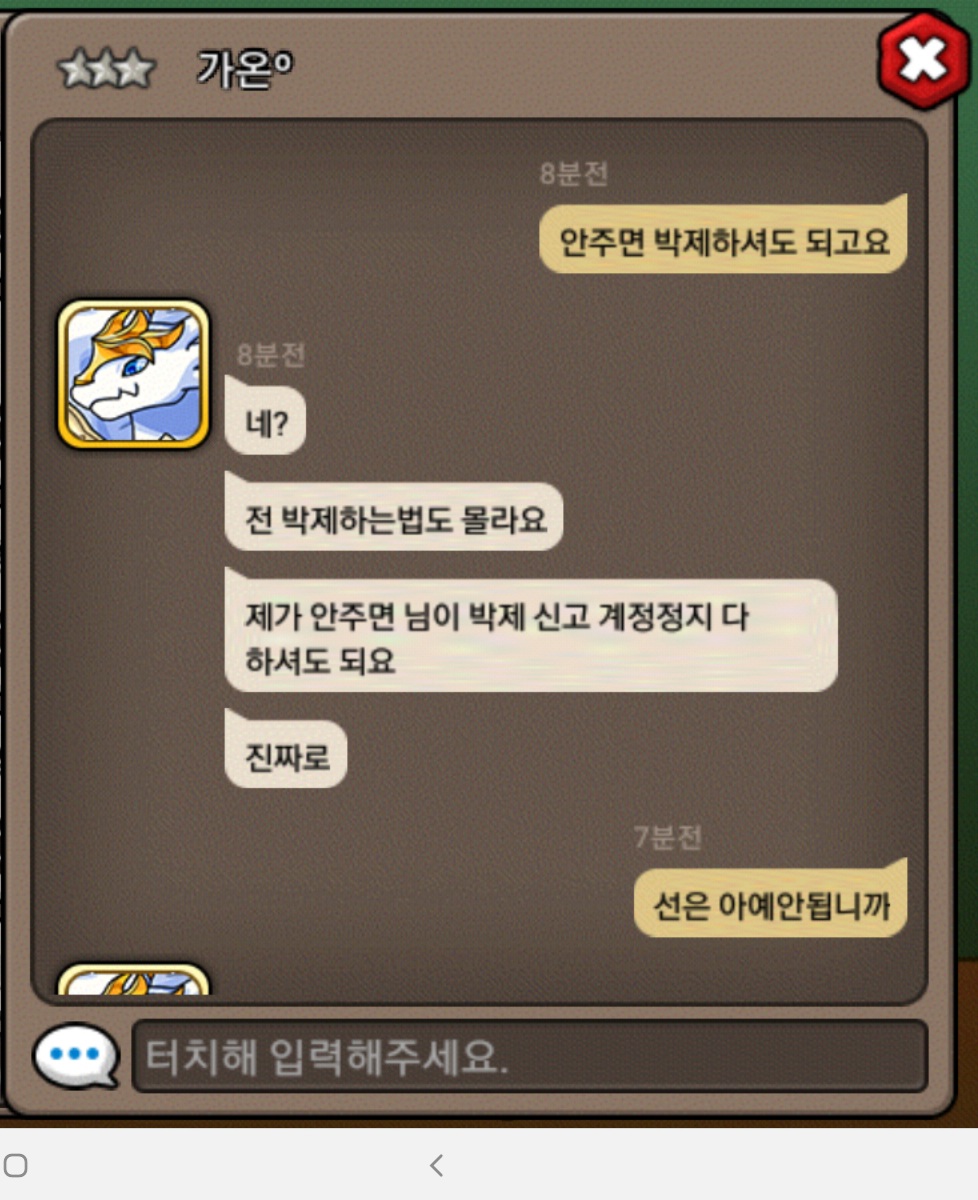Screen dimensions: 978x1200
Task: Open 가온's dragon profile avatar
Action: [x=133, y=374]
